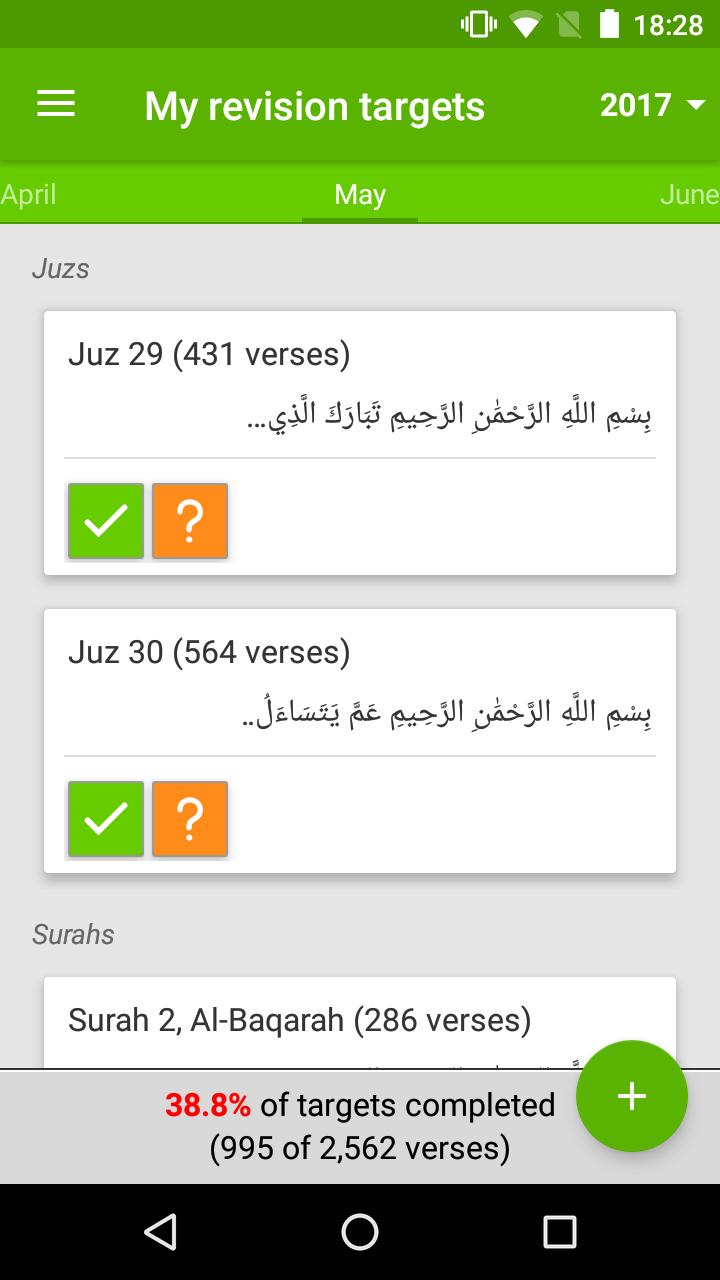Screen dimensions: 720x1280
Task: Open the navigation drawer menu
Action: pyautogui.click(x=55, y=104)
